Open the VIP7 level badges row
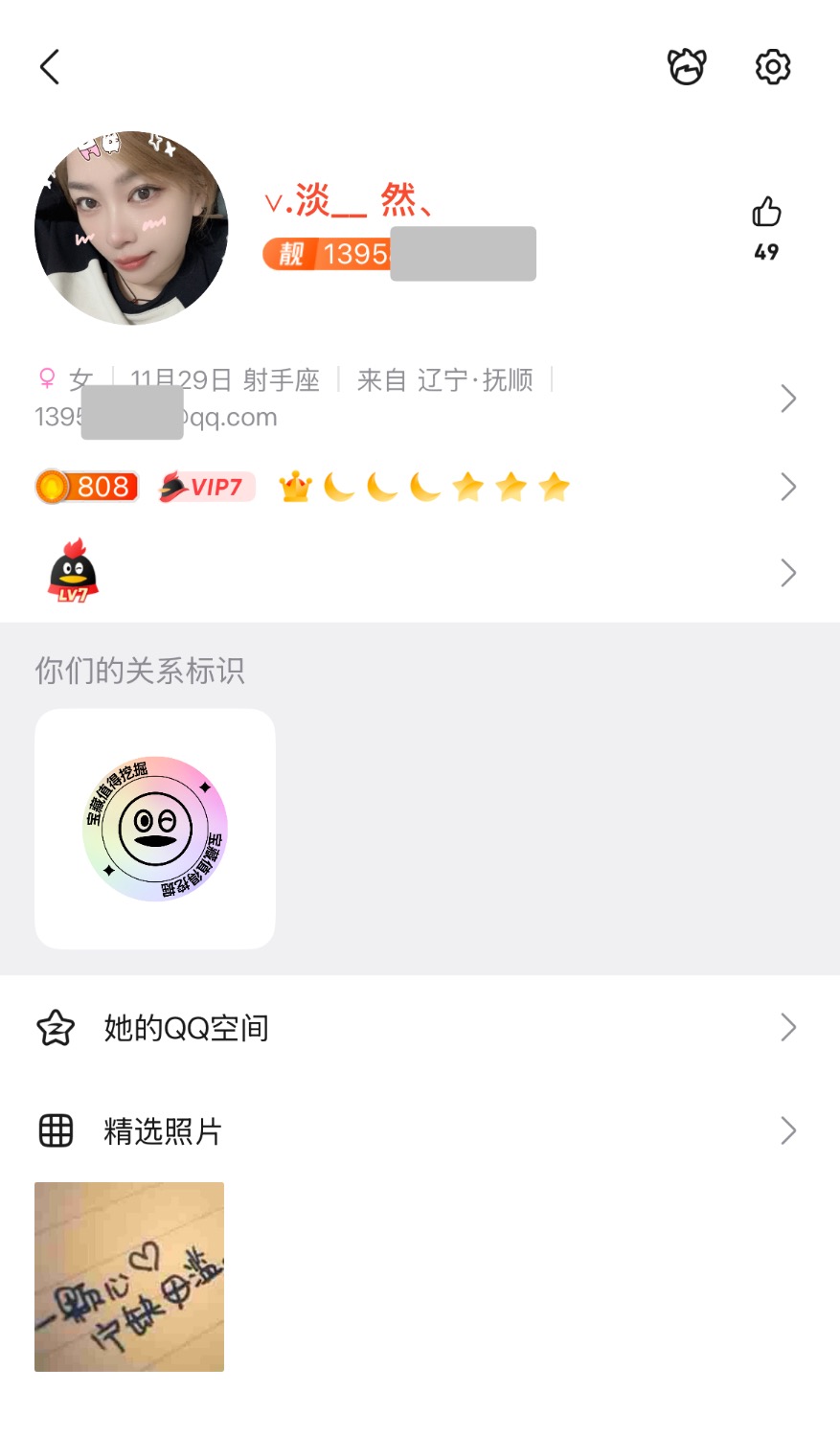This screenshot has height=1437, width=840. [x=419, y=487]
